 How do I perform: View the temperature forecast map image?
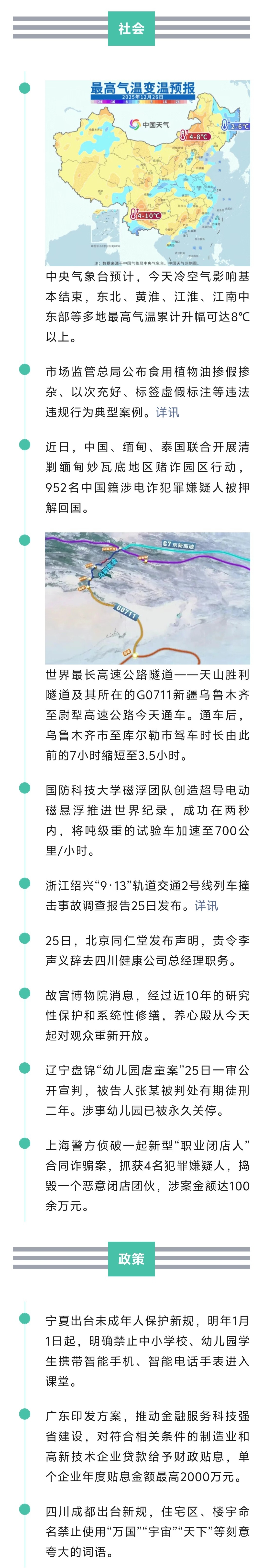(147, 173)
